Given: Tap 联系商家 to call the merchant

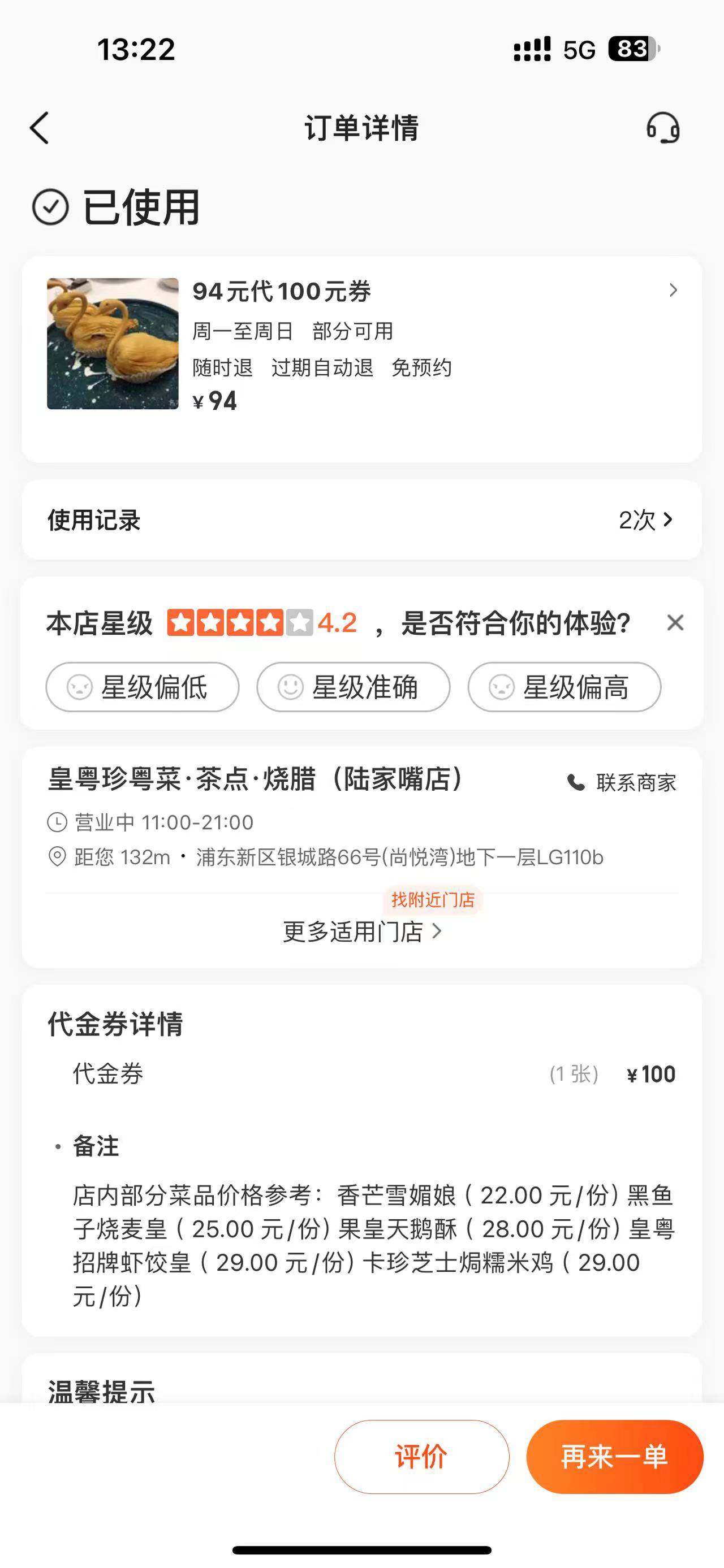Looking at the screenshot, I should pyautogui.click(x=622, y=782).
